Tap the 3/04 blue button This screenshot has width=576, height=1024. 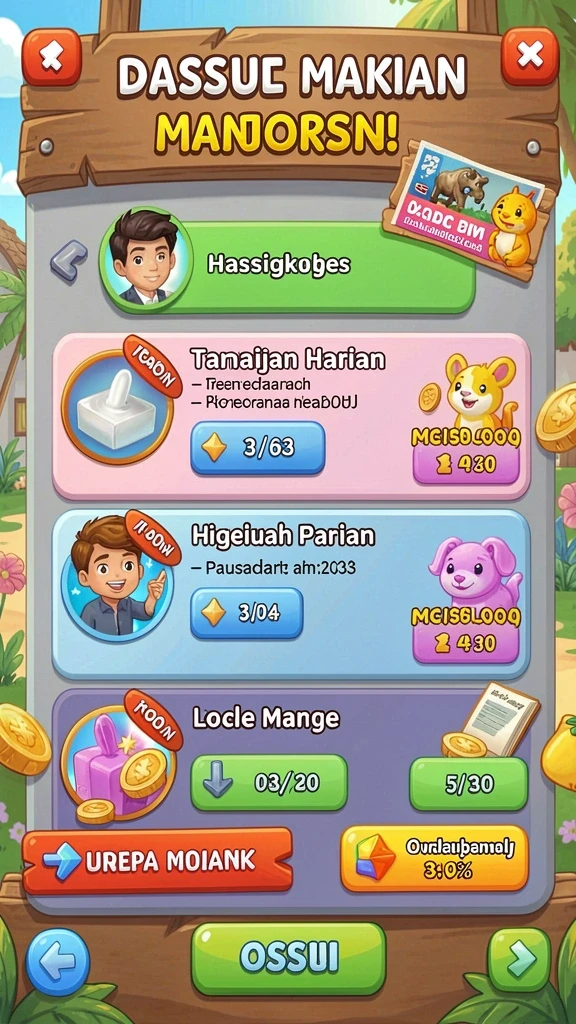pyautogui.click(x=246, y=613)
